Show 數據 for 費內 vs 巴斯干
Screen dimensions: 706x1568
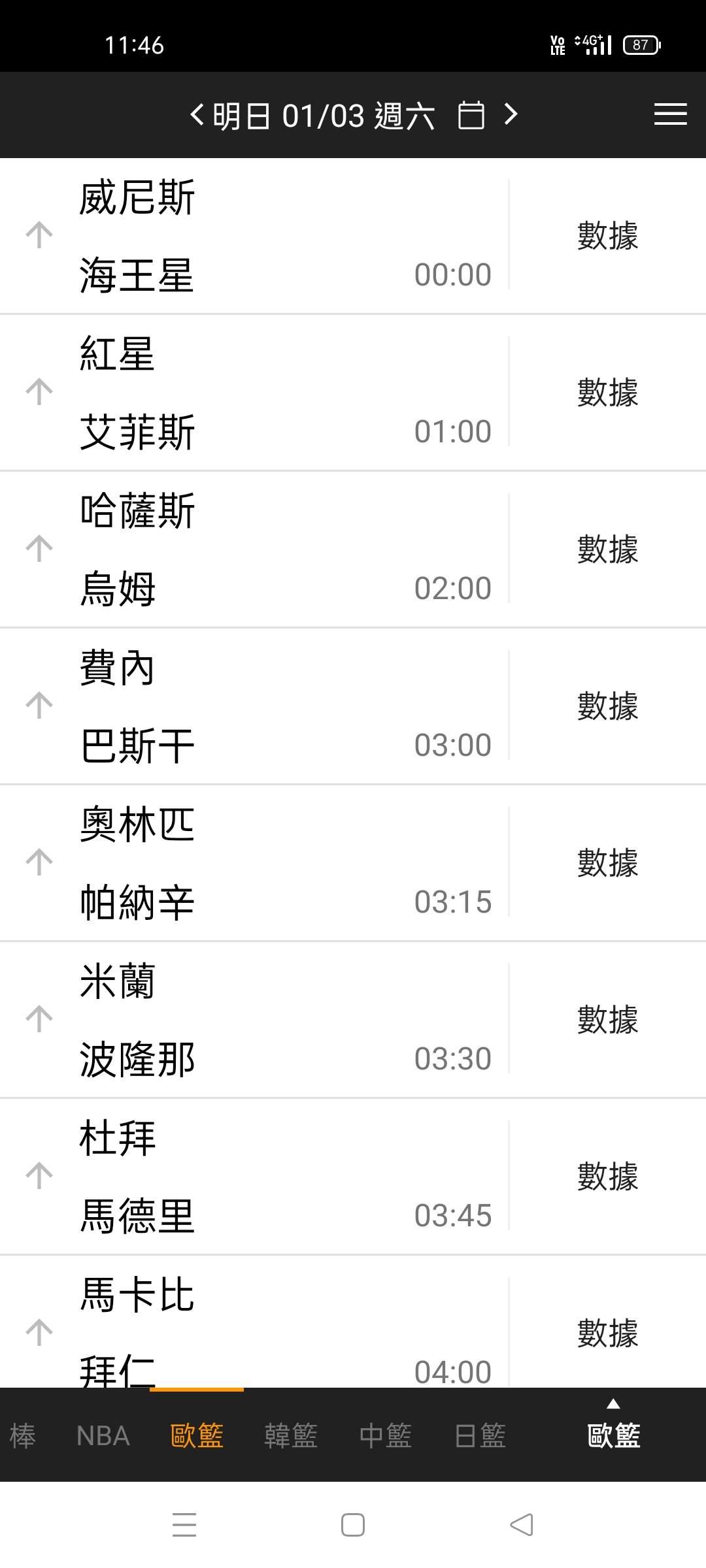pos(607,706)
